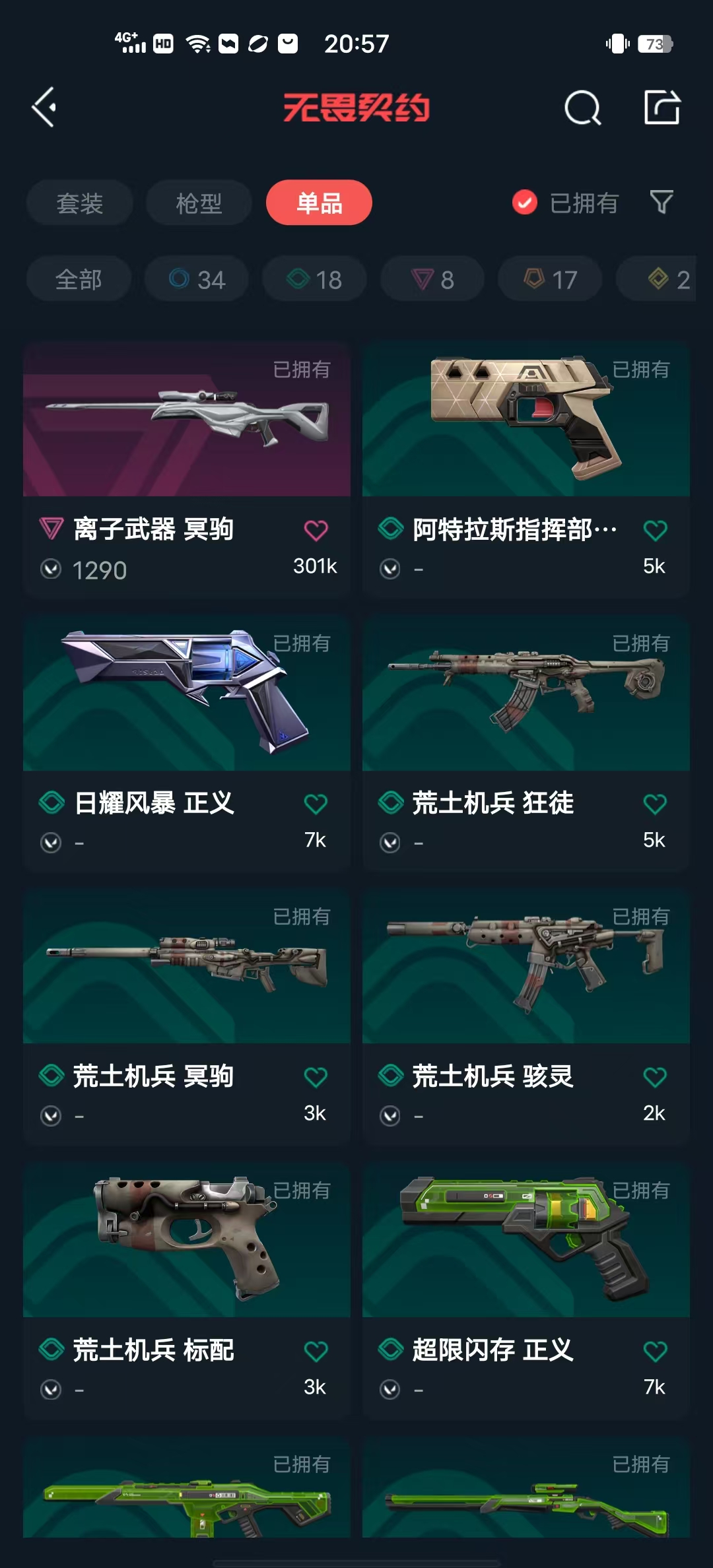Select the 全部 rarity chip

click(x=79, y=279)
